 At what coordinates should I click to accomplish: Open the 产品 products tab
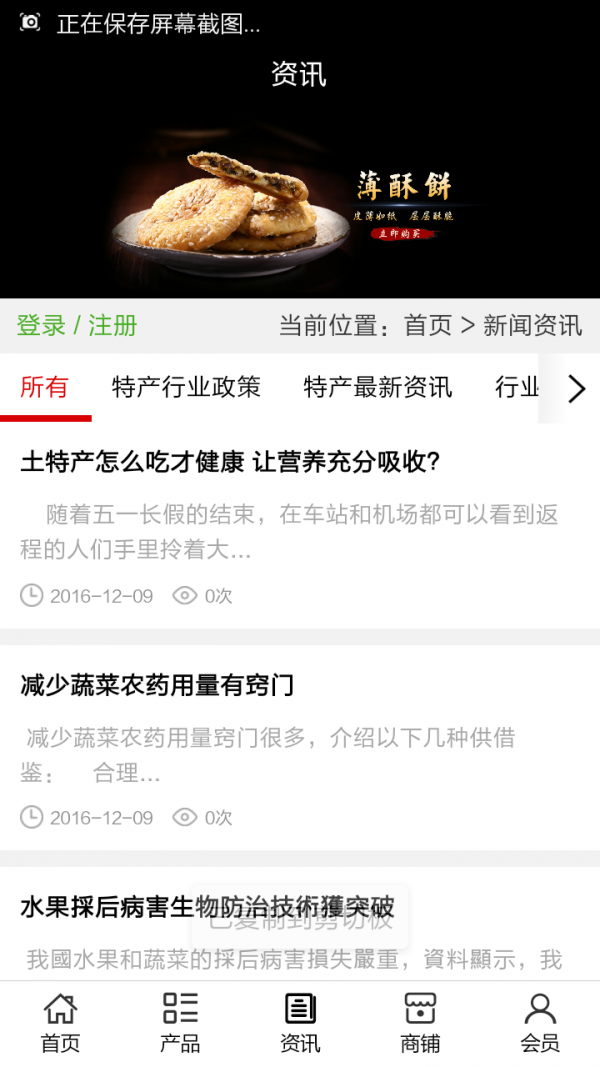(180, 1023)
